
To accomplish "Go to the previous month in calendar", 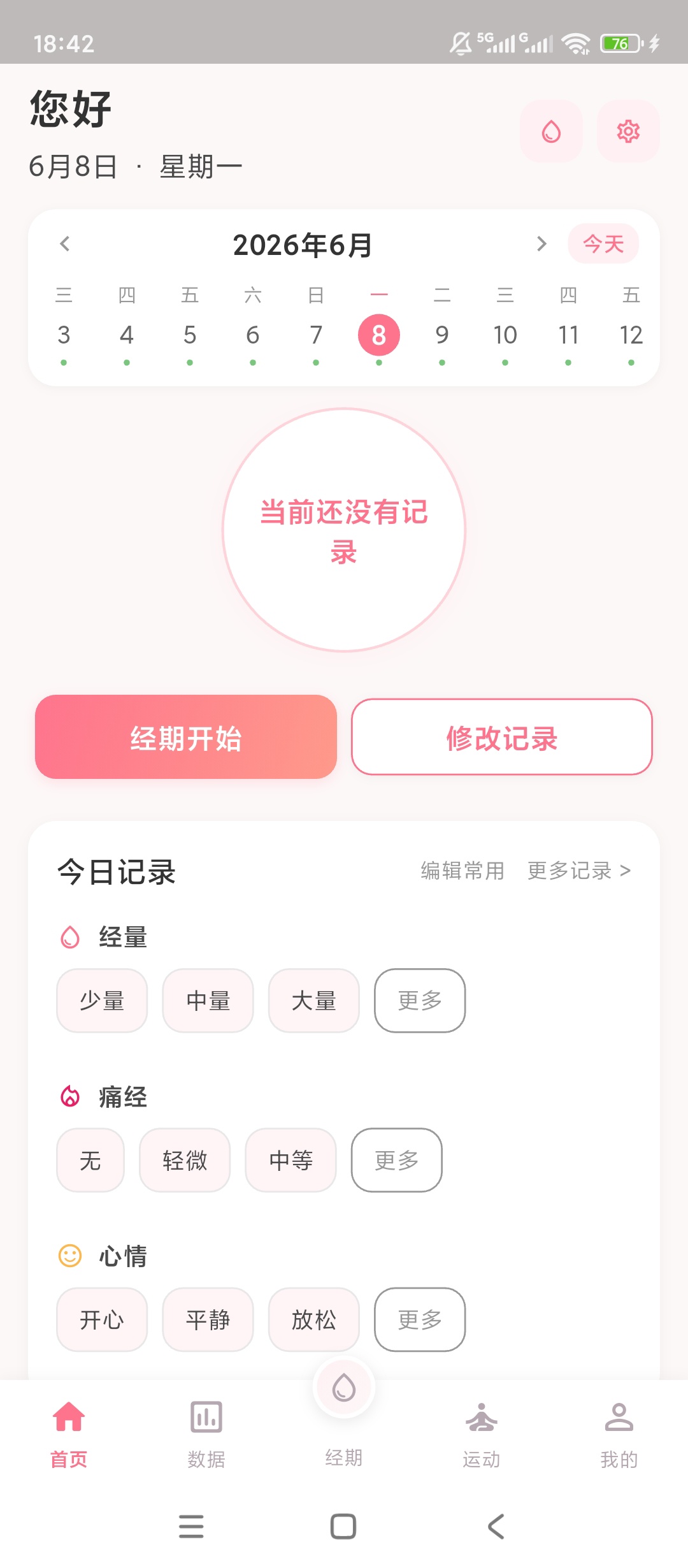I will (x=64, y=243).
